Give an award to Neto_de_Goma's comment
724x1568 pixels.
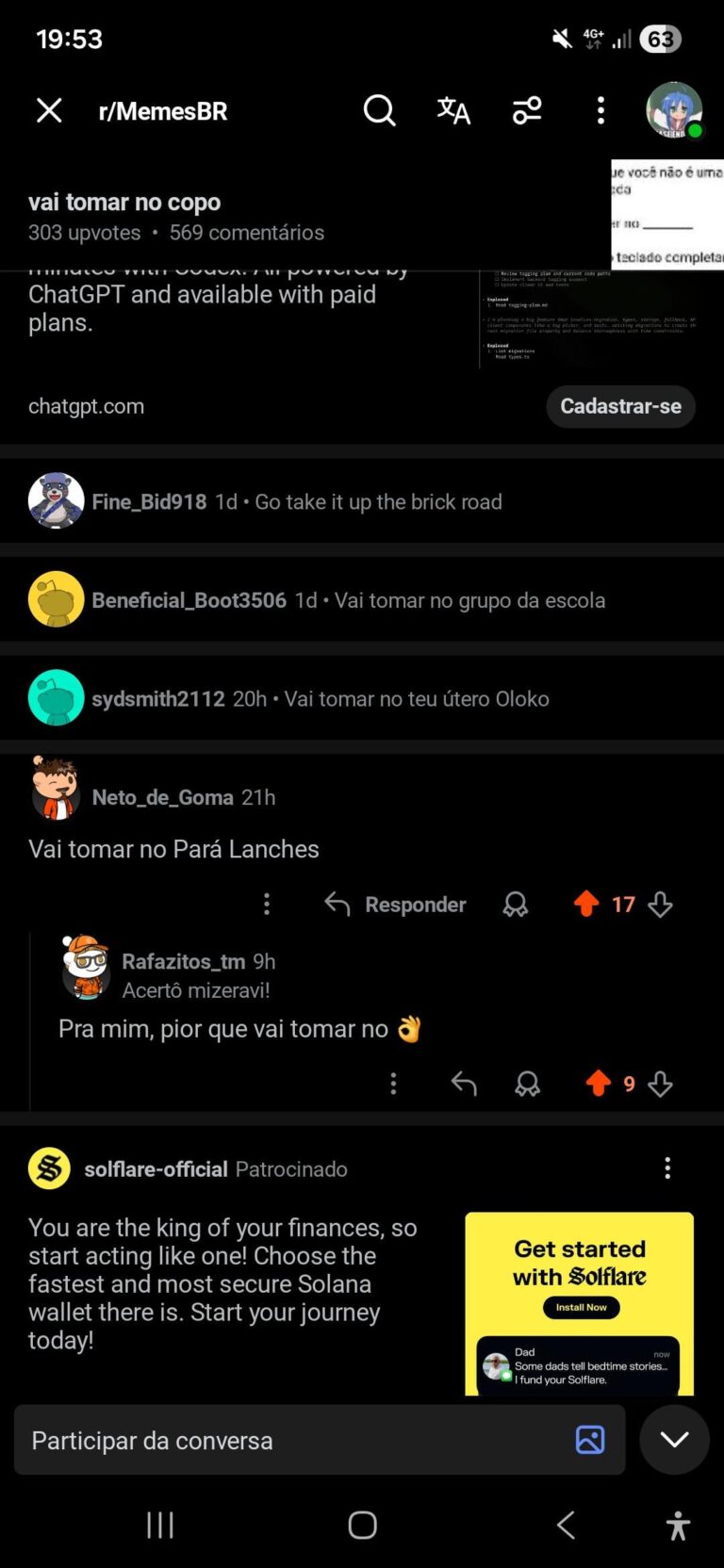(x=516, y=905)
